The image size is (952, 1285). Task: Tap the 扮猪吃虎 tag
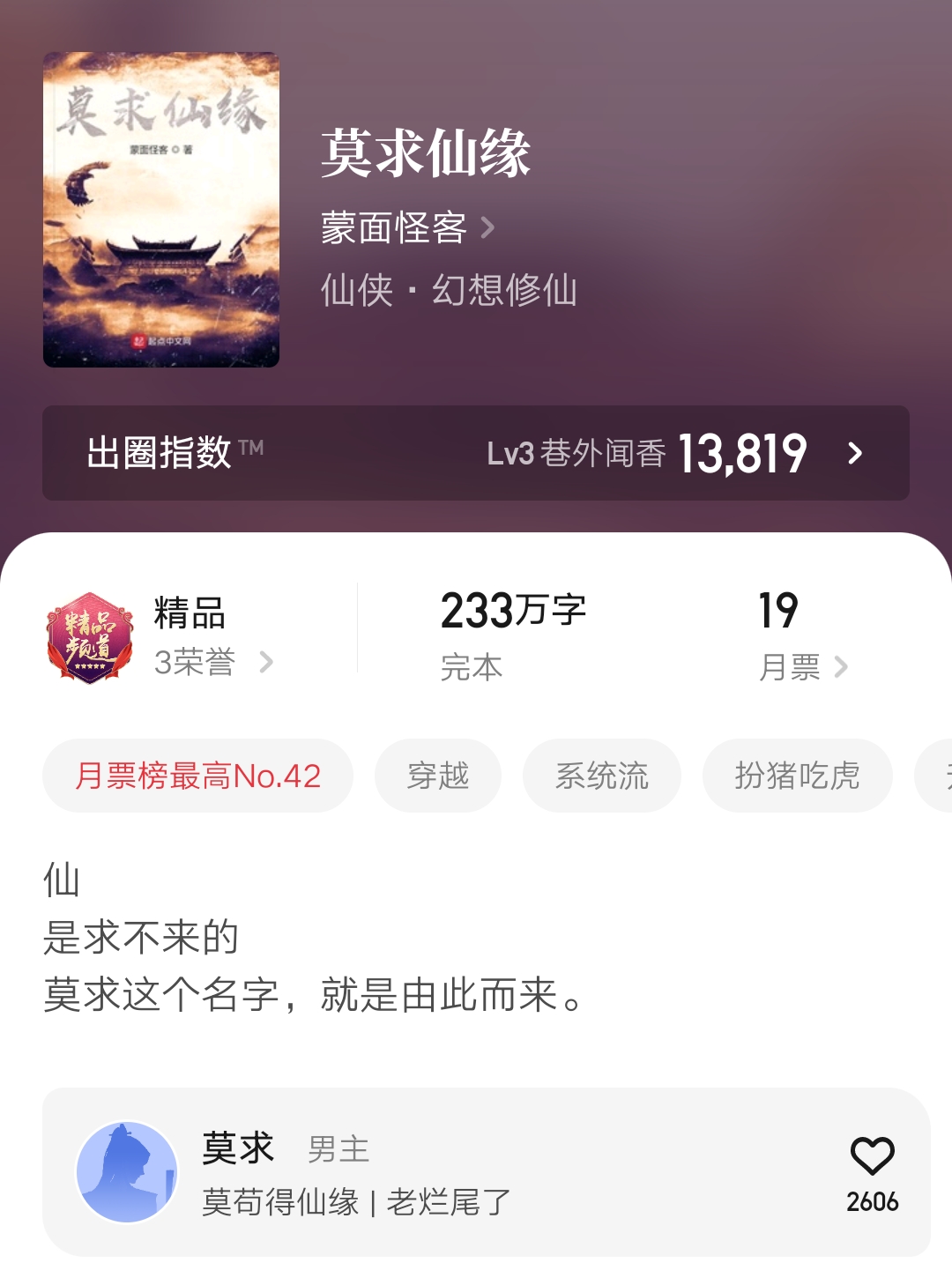click(796, 775)
